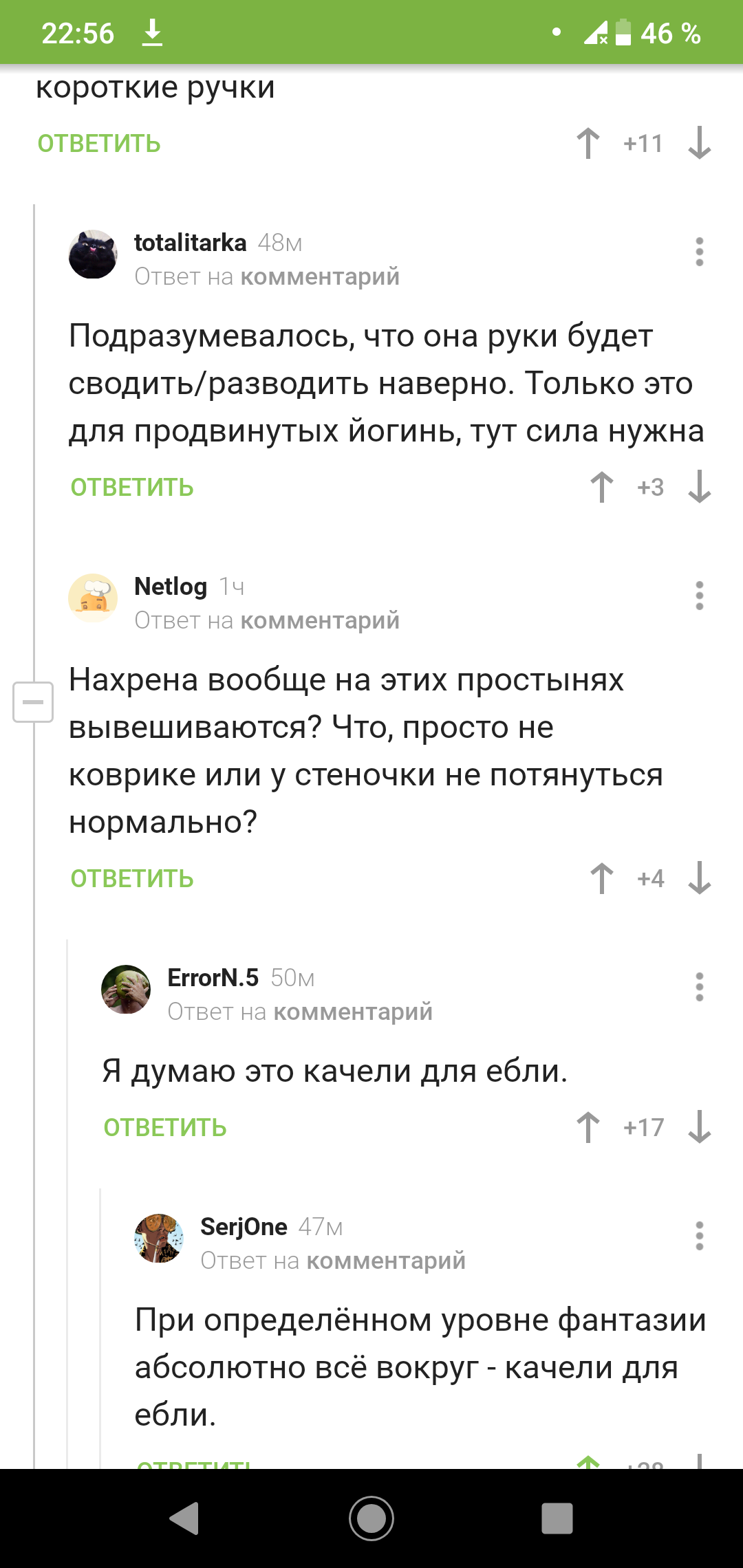Upvote totalitarka's comment
Viewport: 743px width, 1568px height.
click(601, 487)
